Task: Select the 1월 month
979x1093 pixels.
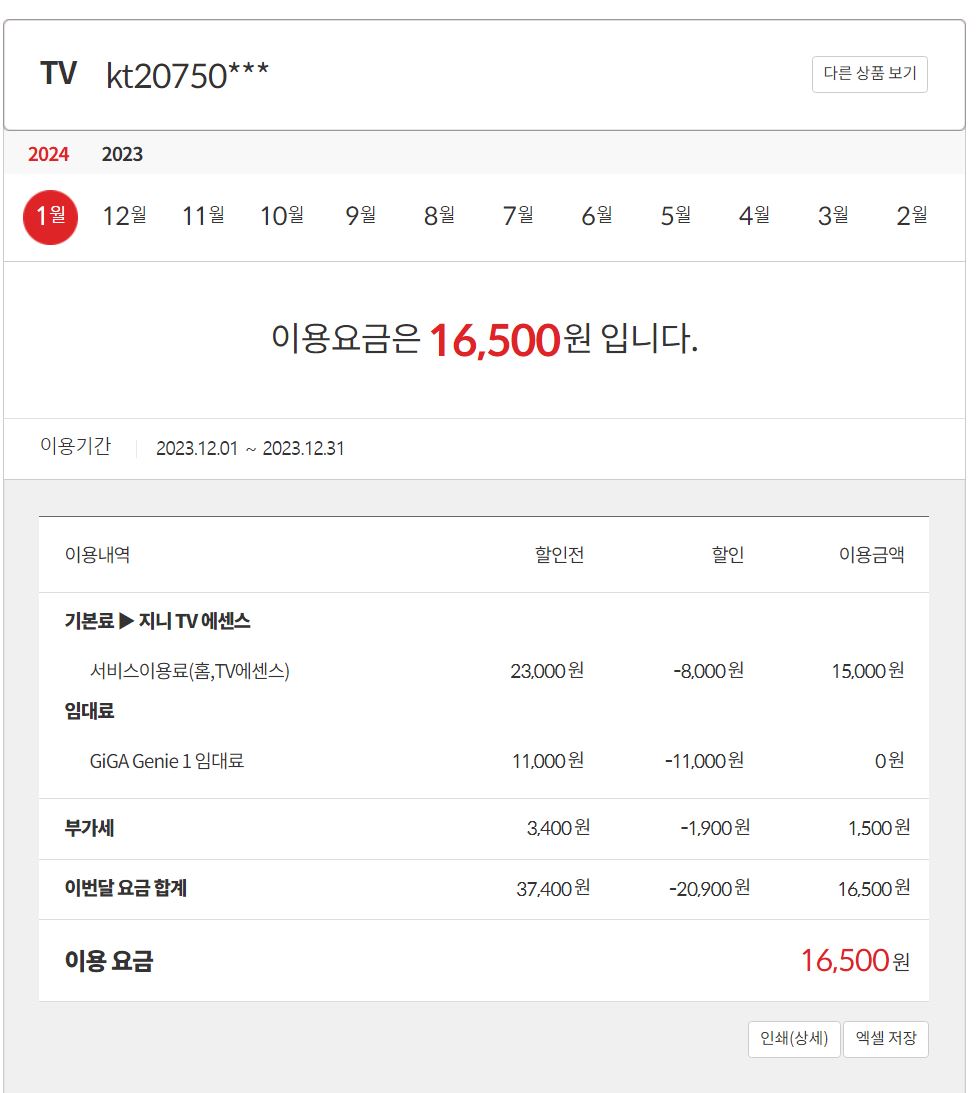Action: pyautogui.click(x=50, y=215)
